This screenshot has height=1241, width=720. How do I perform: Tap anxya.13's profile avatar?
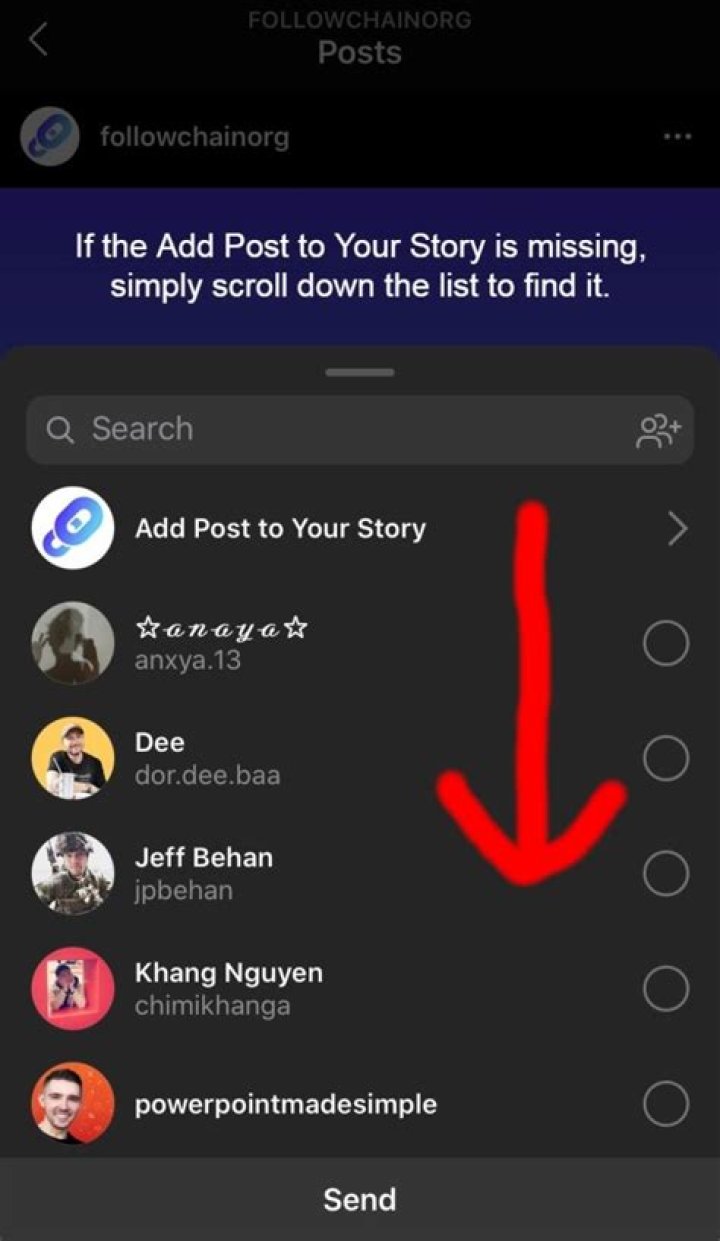[x=71, y=643]
